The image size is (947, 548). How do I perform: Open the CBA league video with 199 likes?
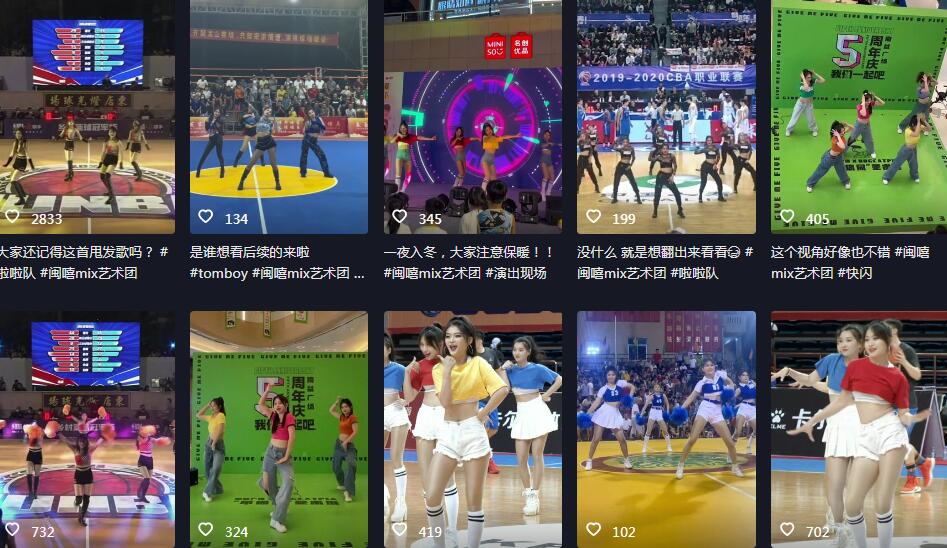click(666, 115)
